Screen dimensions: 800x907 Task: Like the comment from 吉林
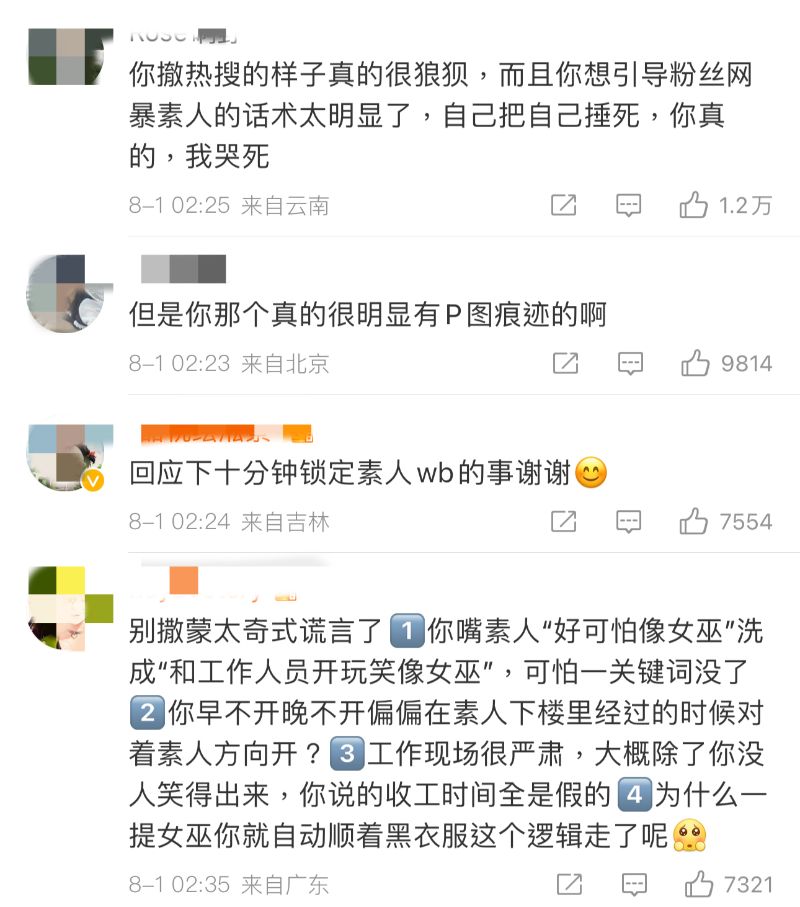[x=694, y=521]
